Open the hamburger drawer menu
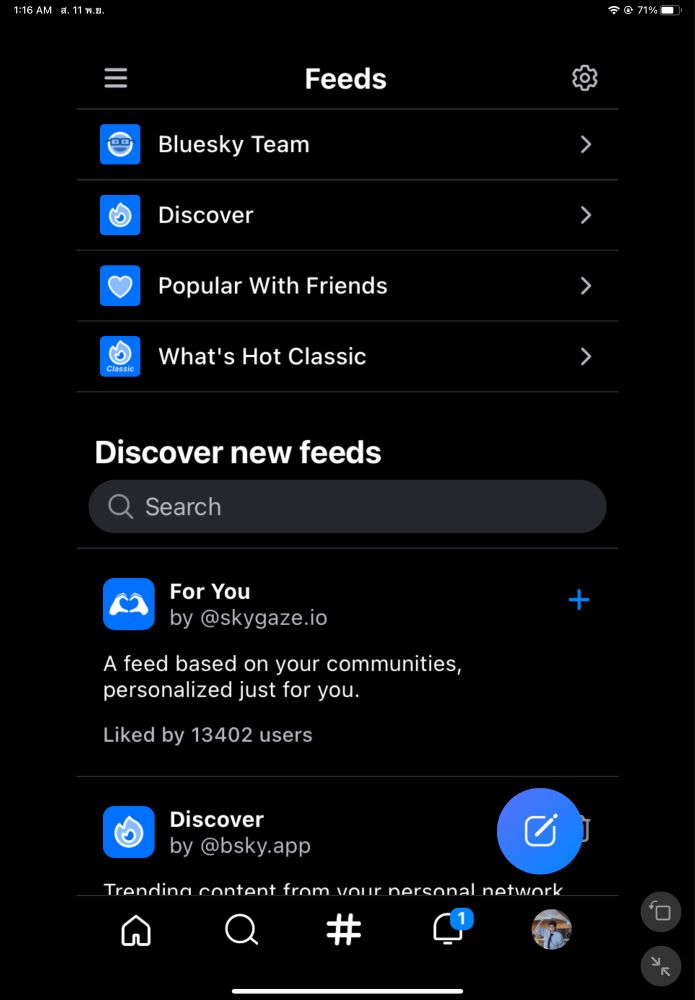Screen dimensions: 695x1000 point(116,78)
